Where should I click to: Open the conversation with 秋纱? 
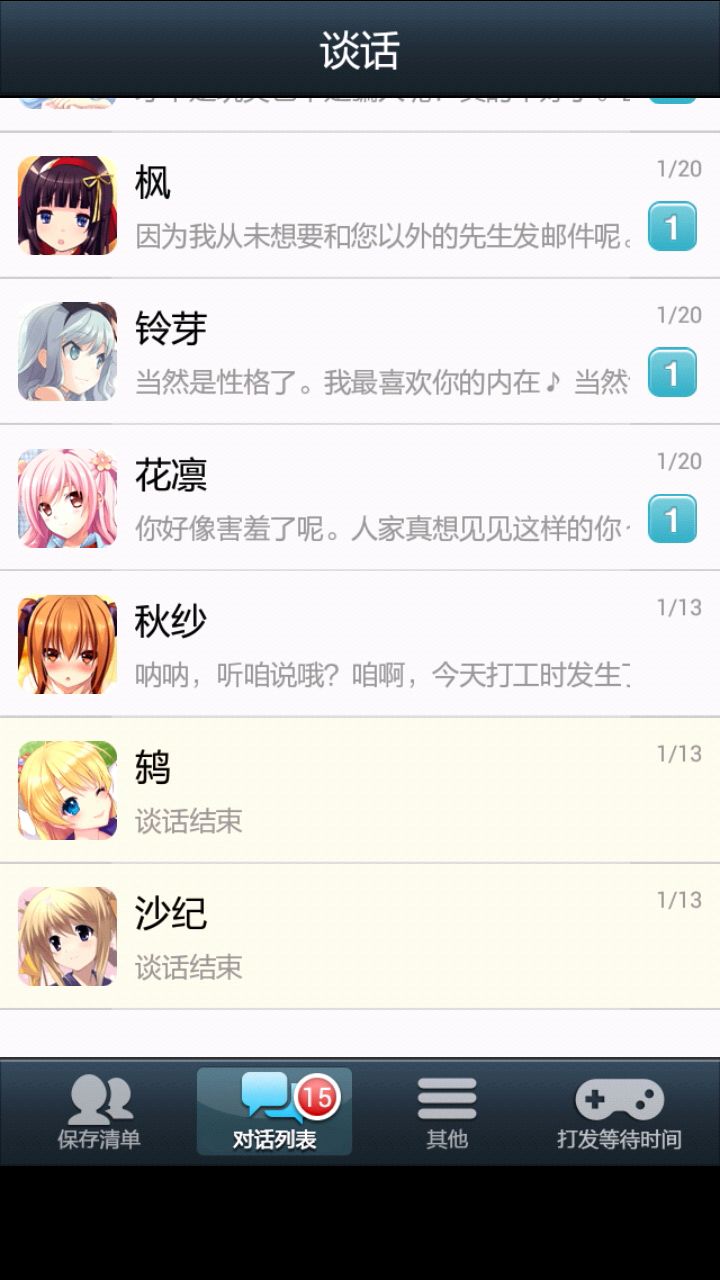(360, 643)
